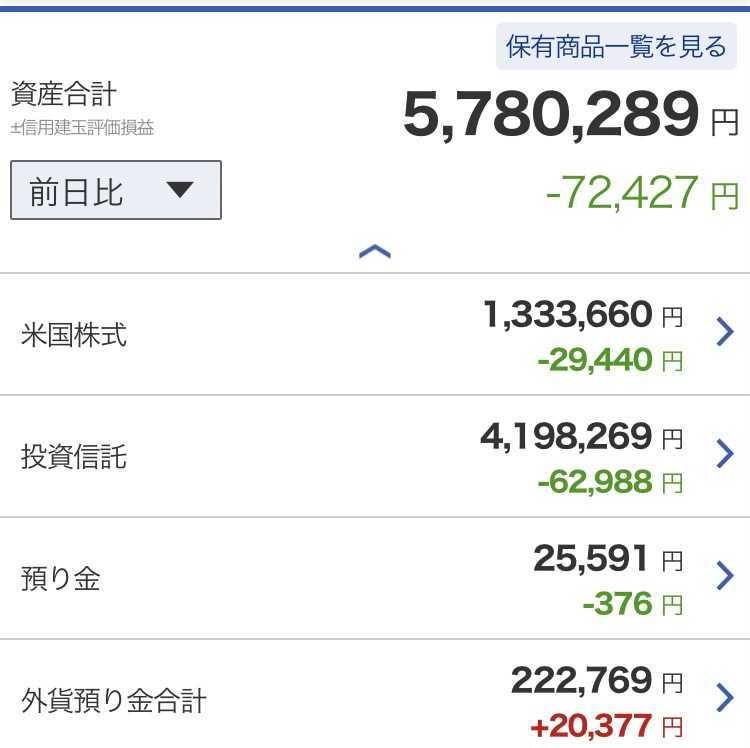Collapse the asset breakdown with the up chevron

coord(375,252)
